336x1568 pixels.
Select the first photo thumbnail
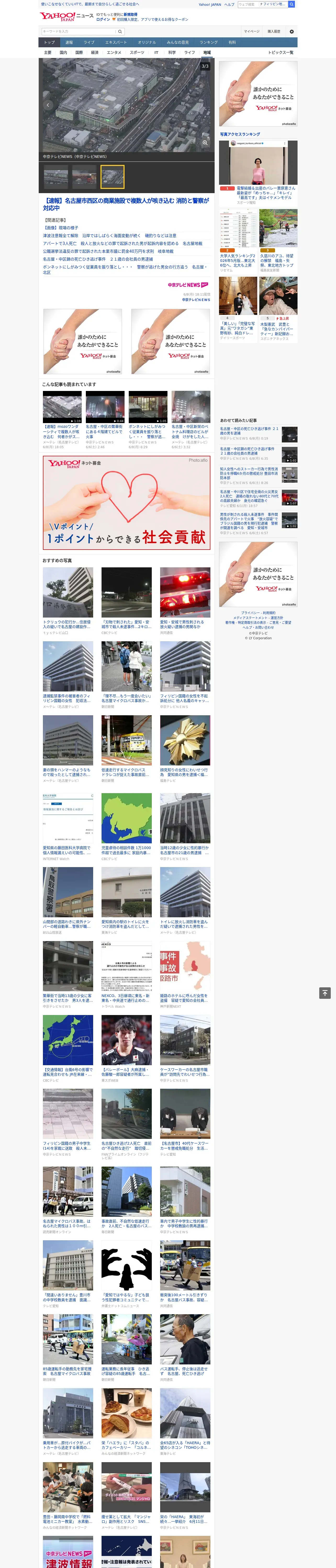[x=56, y=176]
